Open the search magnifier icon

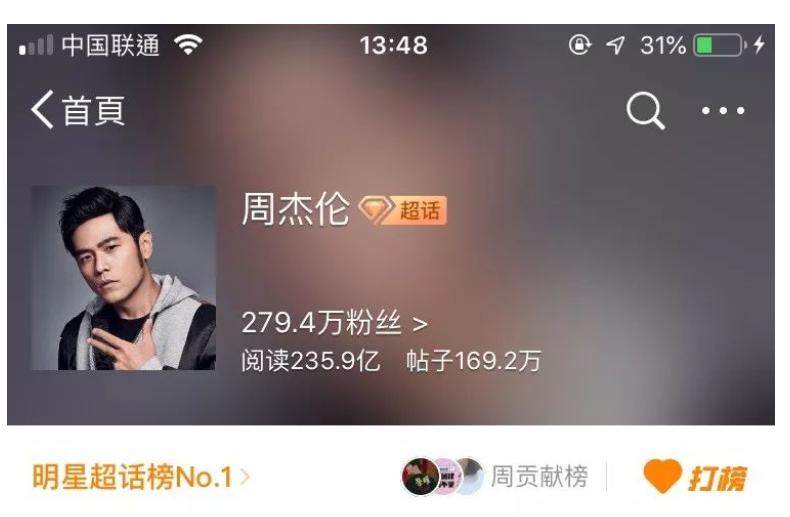(645, 111)
